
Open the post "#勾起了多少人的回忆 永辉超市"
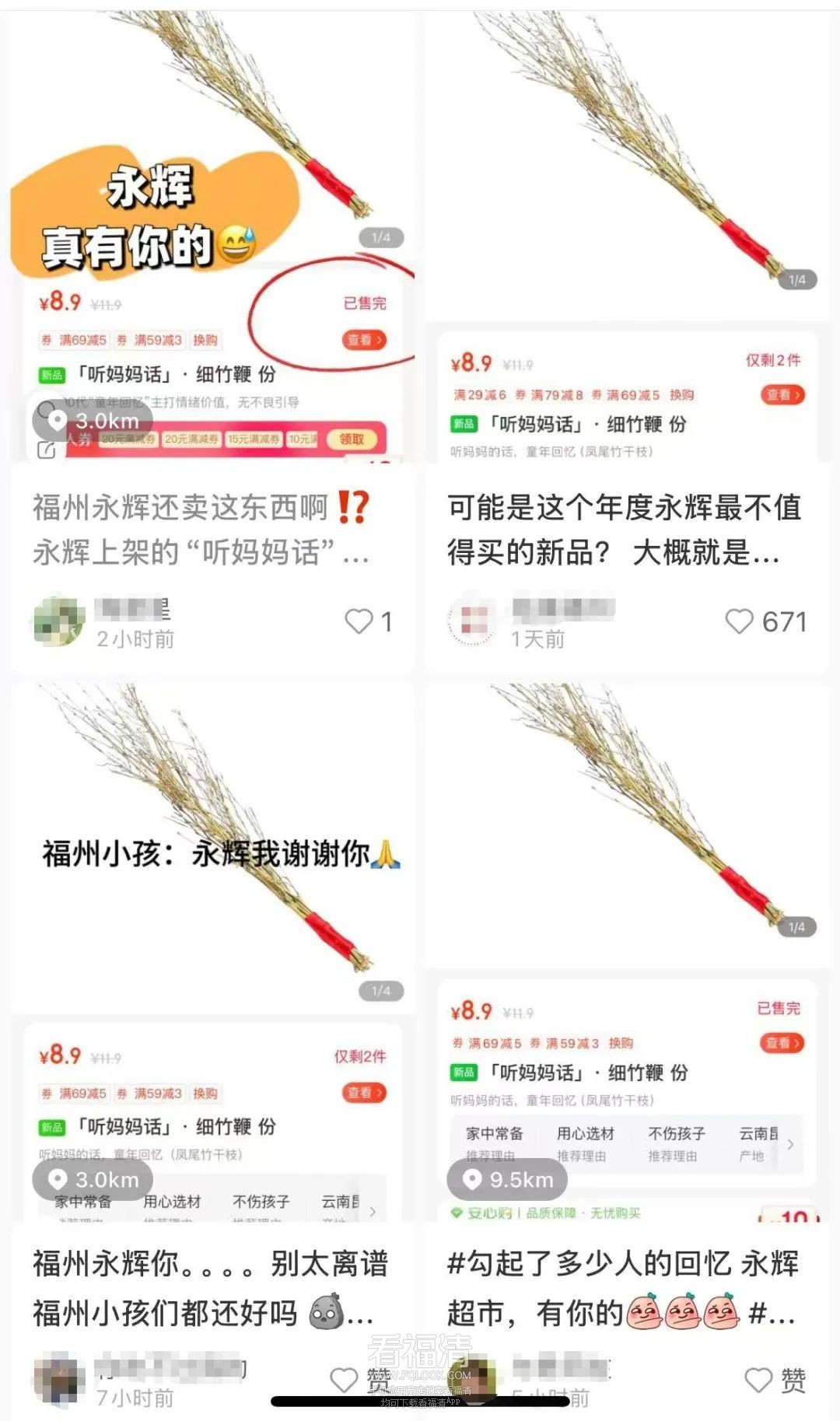coord(622,1287)
